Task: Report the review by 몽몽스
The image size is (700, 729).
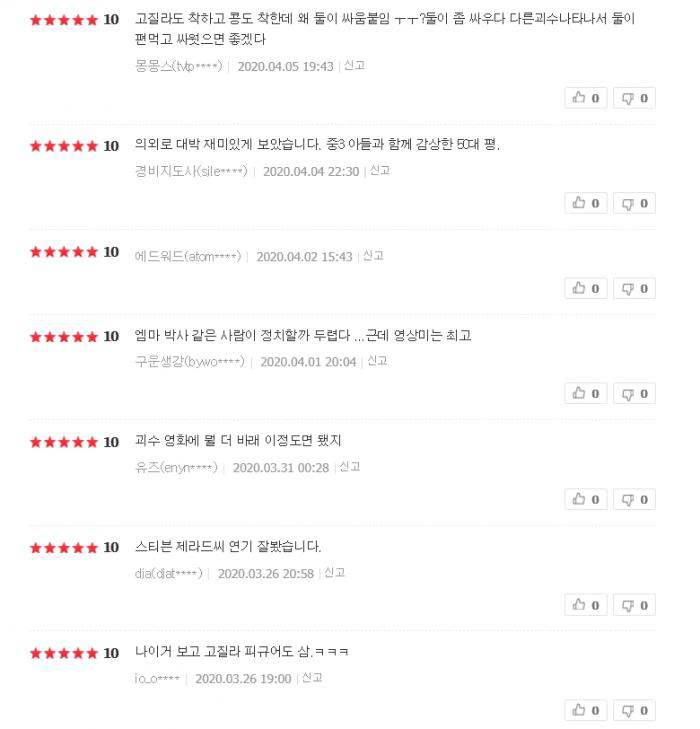Action: pos(355,66)
